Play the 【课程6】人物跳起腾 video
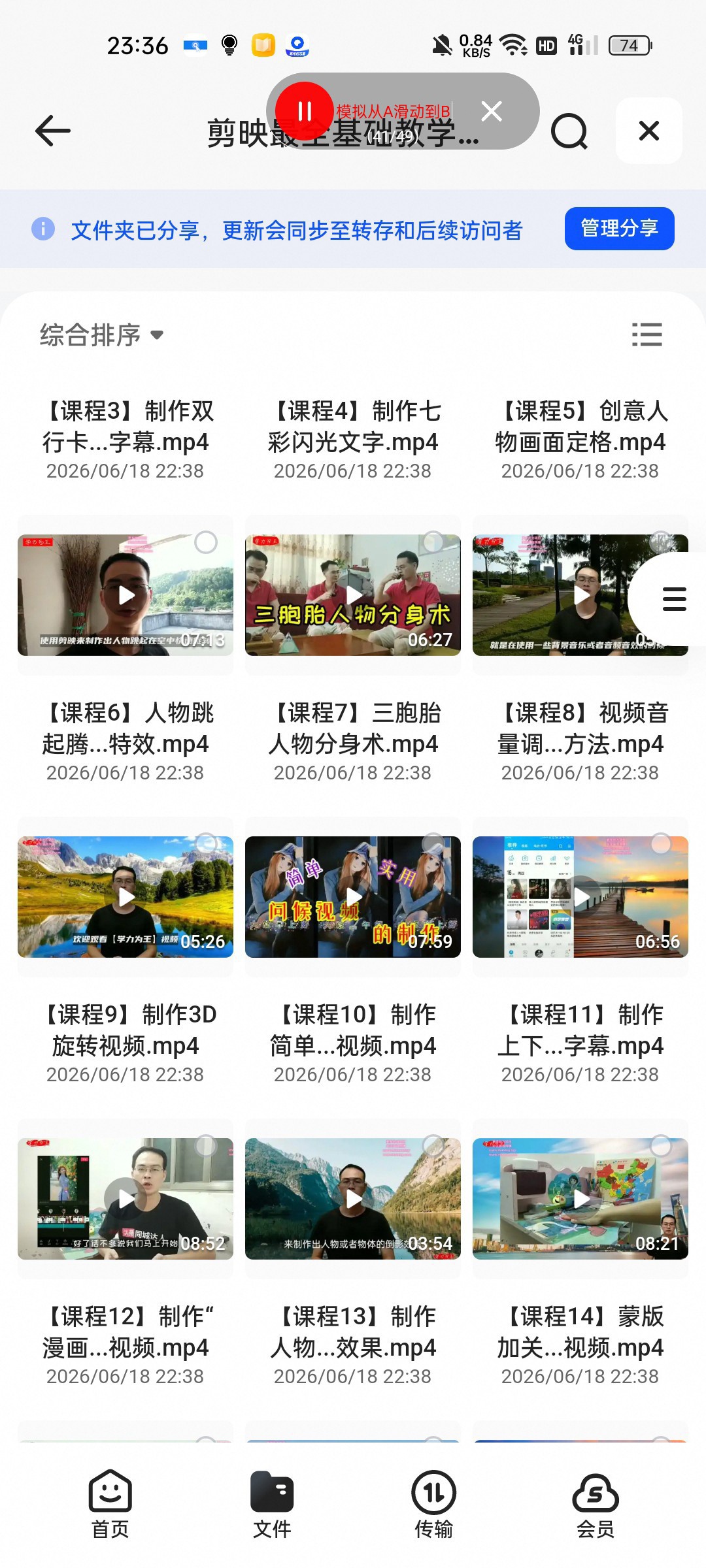 [126, 595]
